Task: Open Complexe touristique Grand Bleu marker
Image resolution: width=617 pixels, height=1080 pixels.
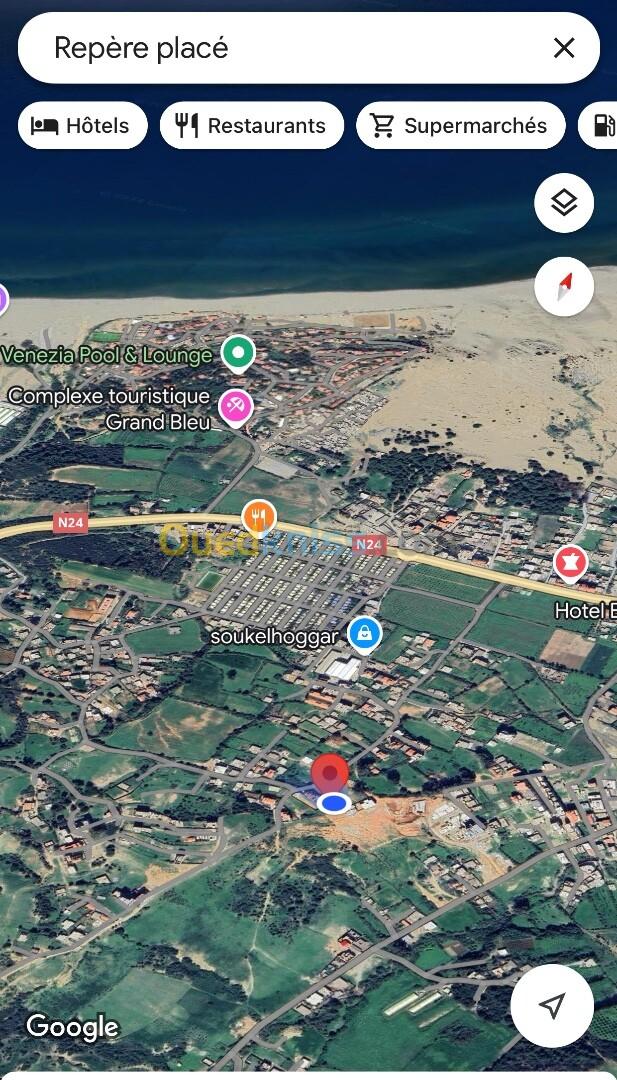Action: point(236,405)
